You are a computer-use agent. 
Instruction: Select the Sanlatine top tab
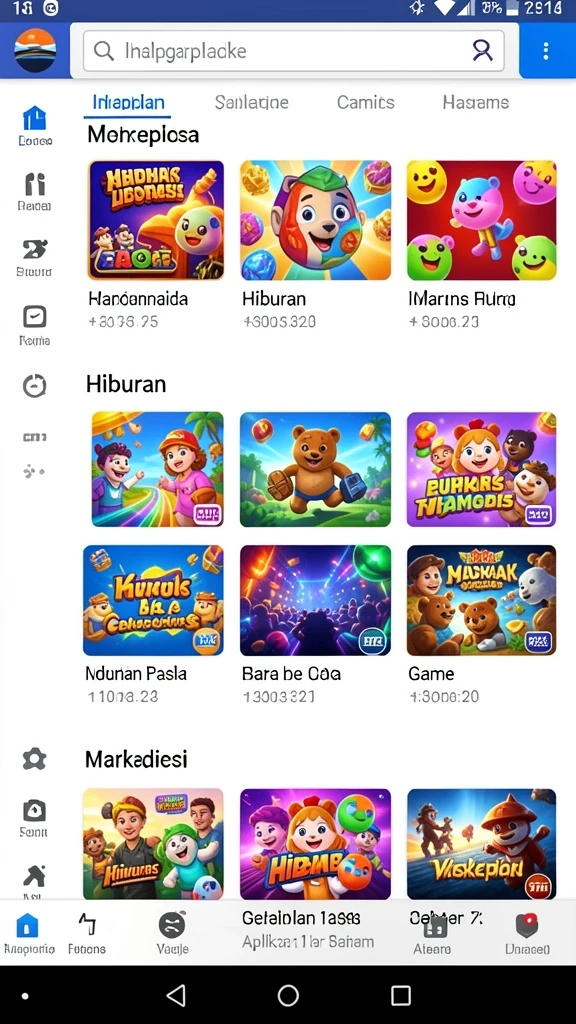click(251, 103)
